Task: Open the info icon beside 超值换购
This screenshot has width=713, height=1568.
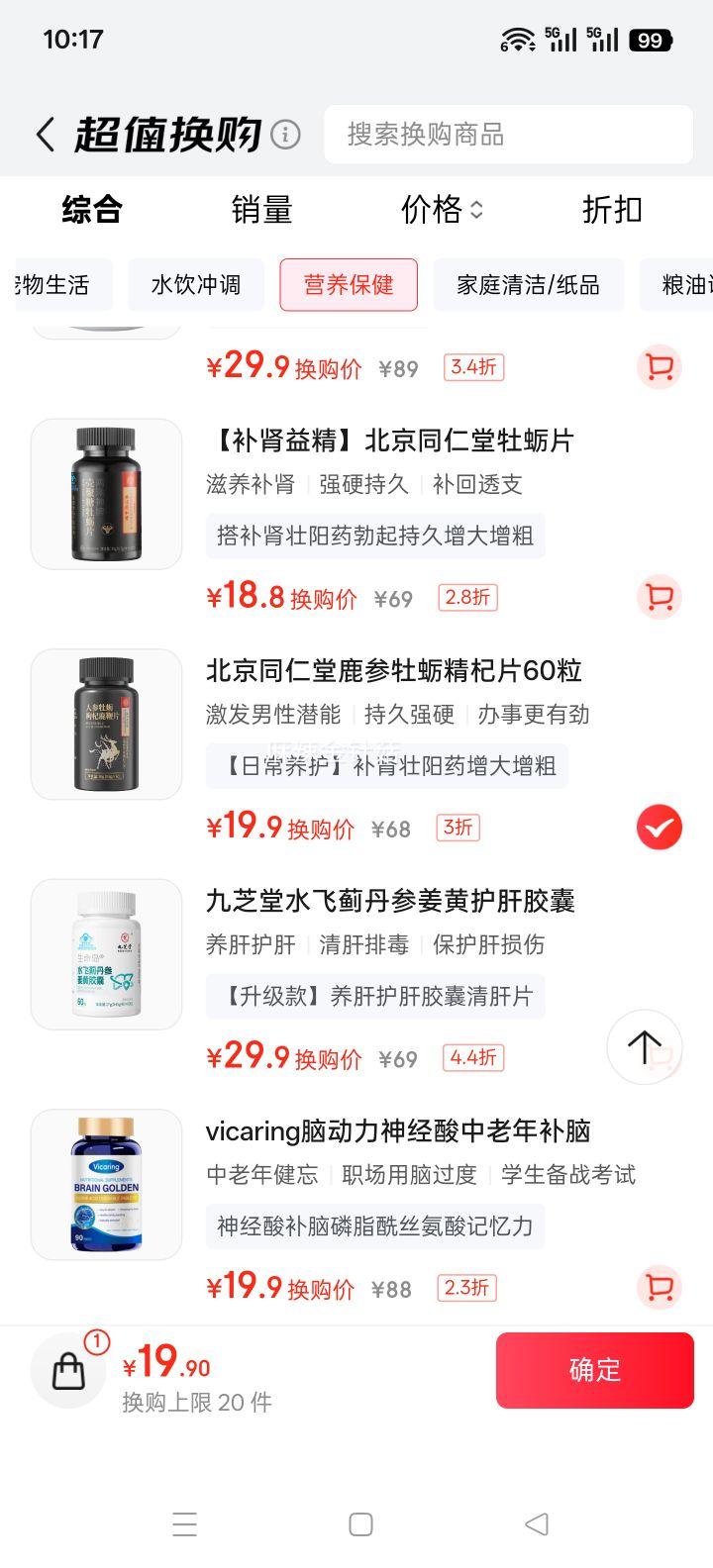Action: click(285, 135)
